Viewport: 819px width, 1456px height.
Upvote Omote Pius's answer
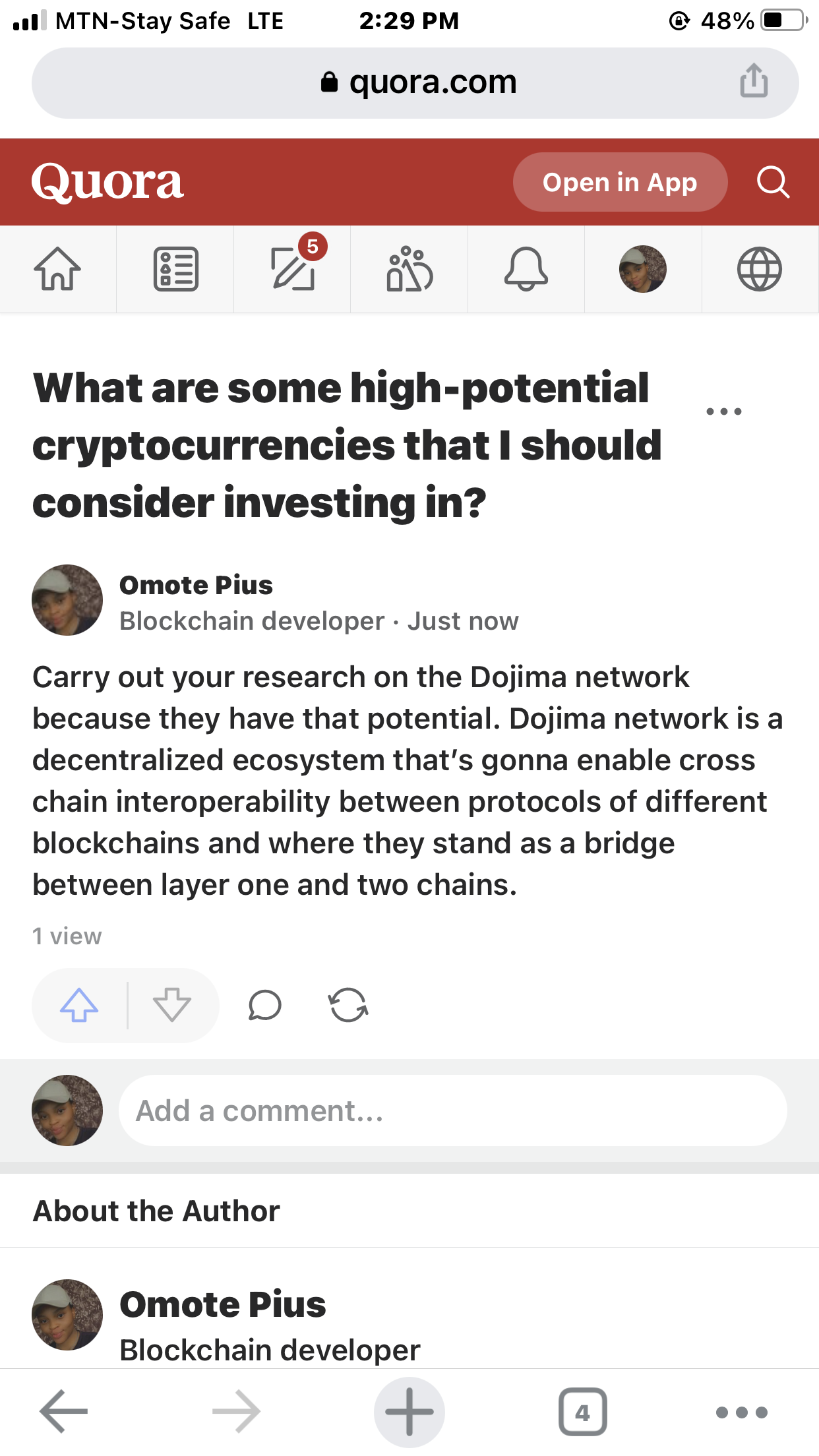pyautogui.click(x=79, y=1005)
